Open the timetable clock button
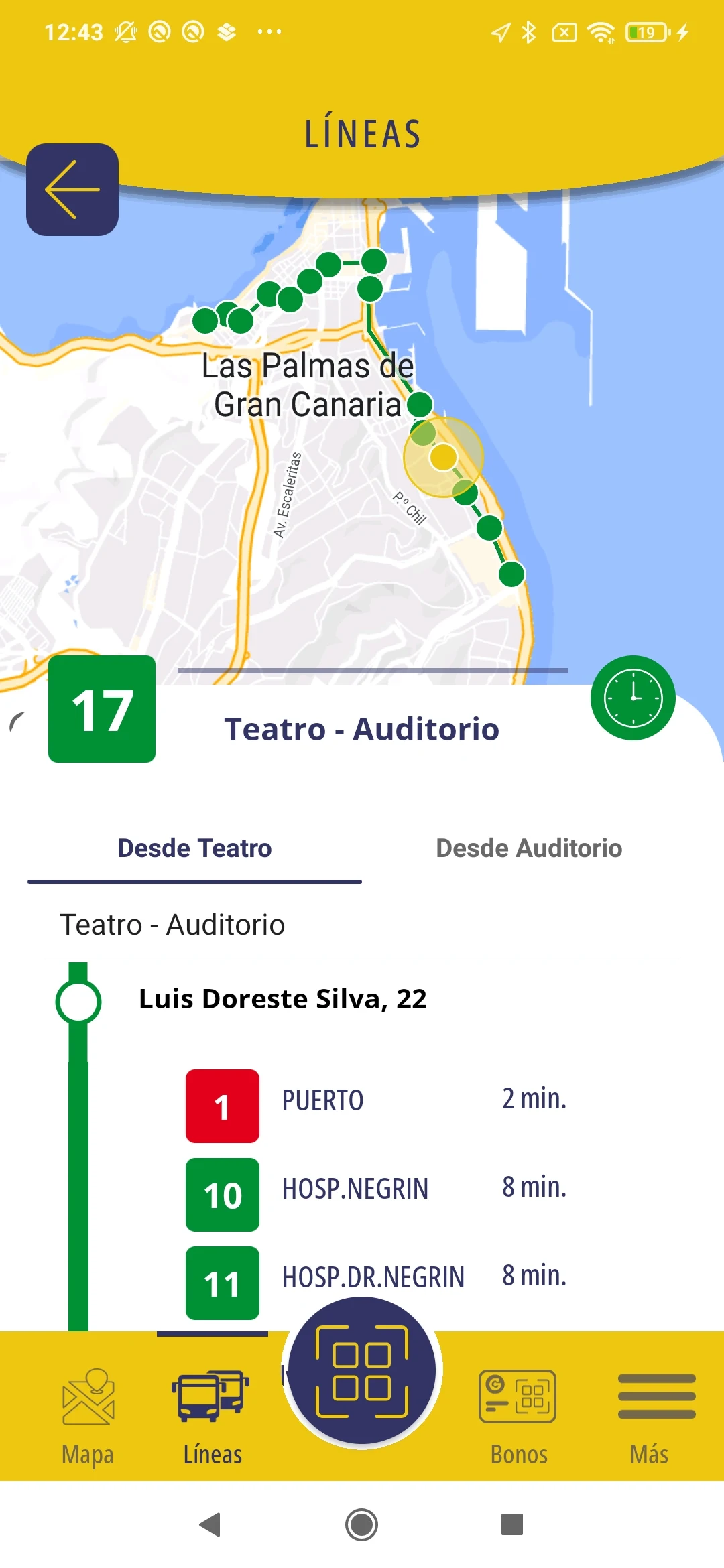Screen dimensions: 724x1568 pos(633,698)
